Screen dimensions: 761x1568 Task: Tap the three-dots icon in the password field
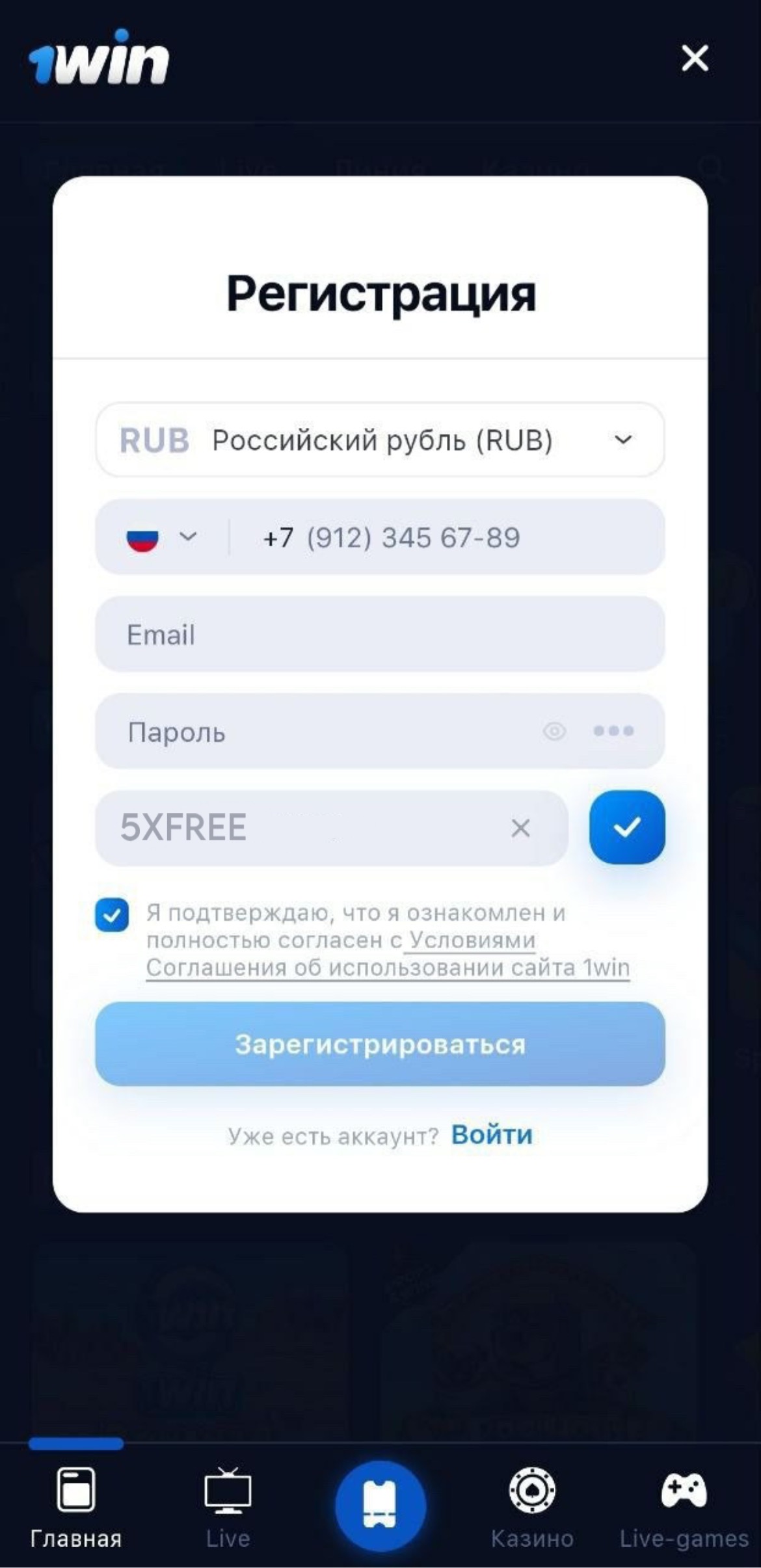click(613, 731)
